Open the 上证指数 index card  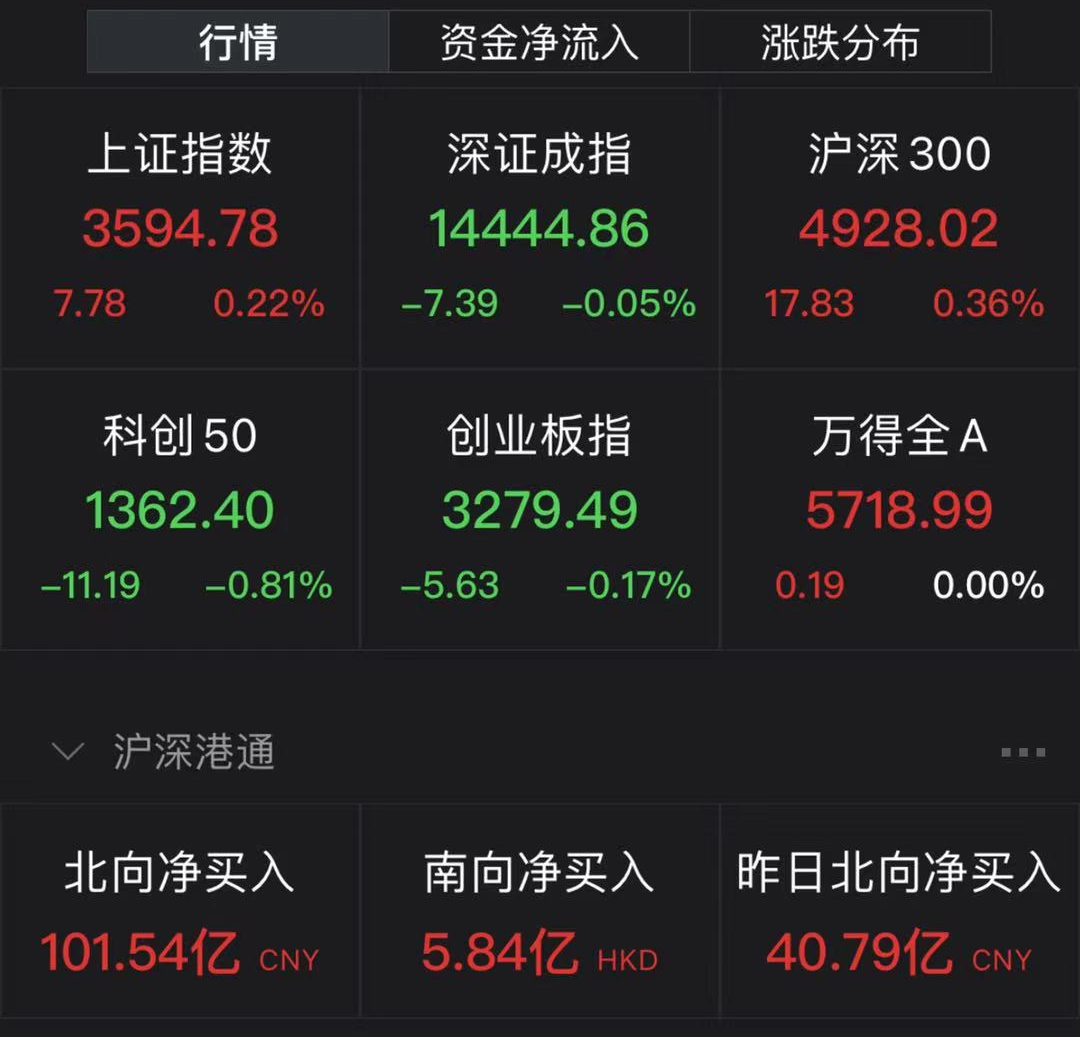click(x=180, y=230)
